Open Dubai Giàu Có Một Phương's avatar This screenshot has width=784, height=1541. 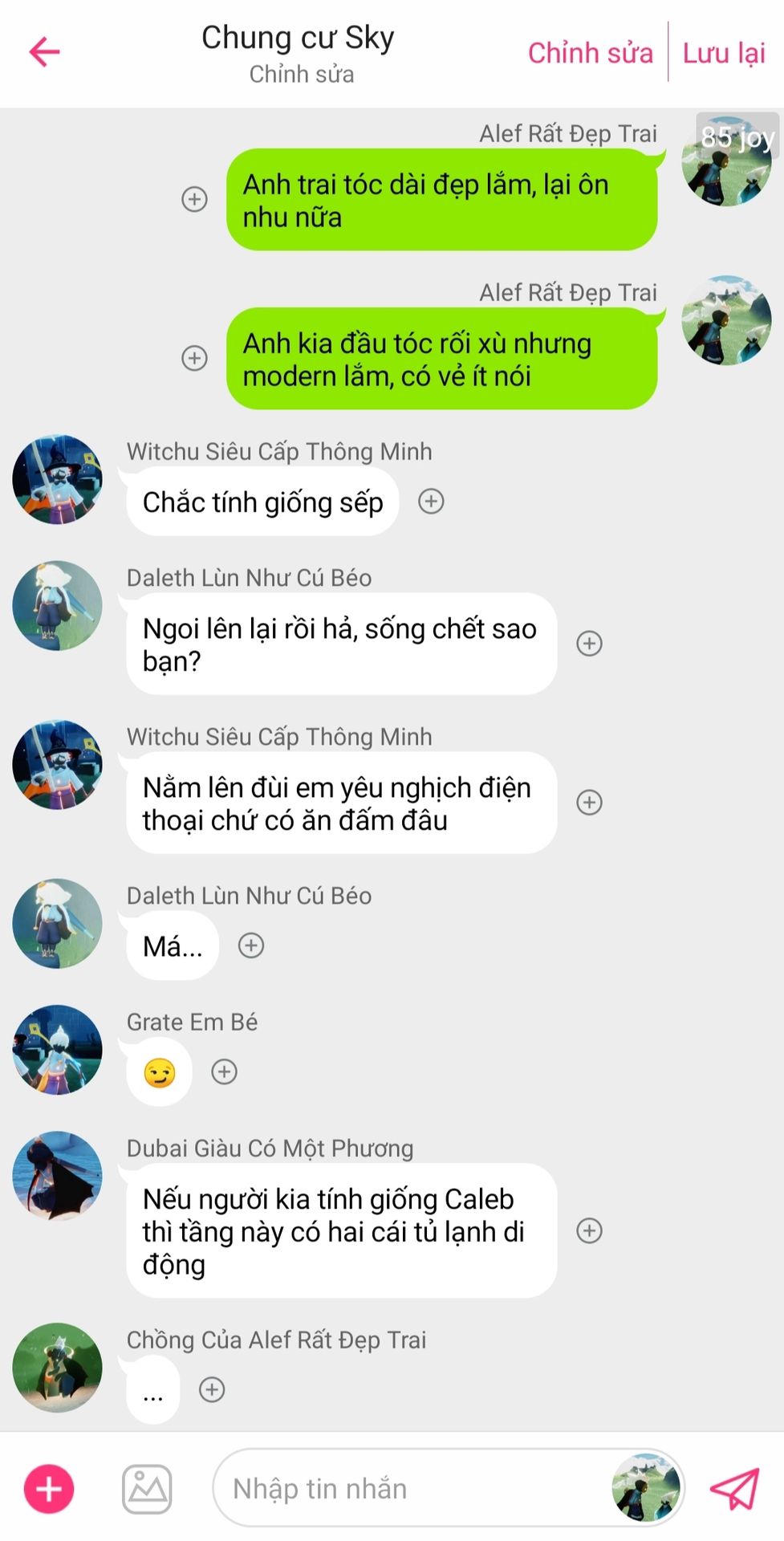coord(58,1176)
